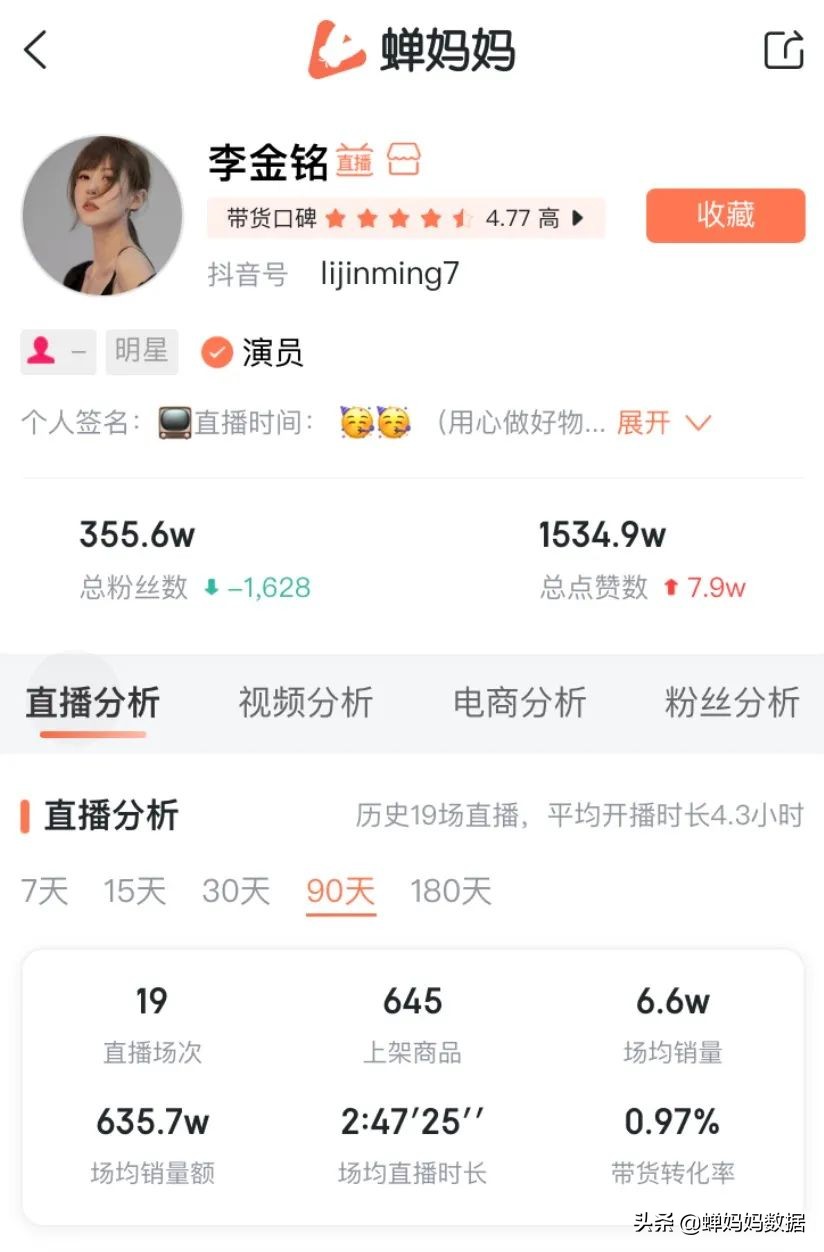Select the 180天 time filter
824x1252 pixels.
tap(451, 891)
